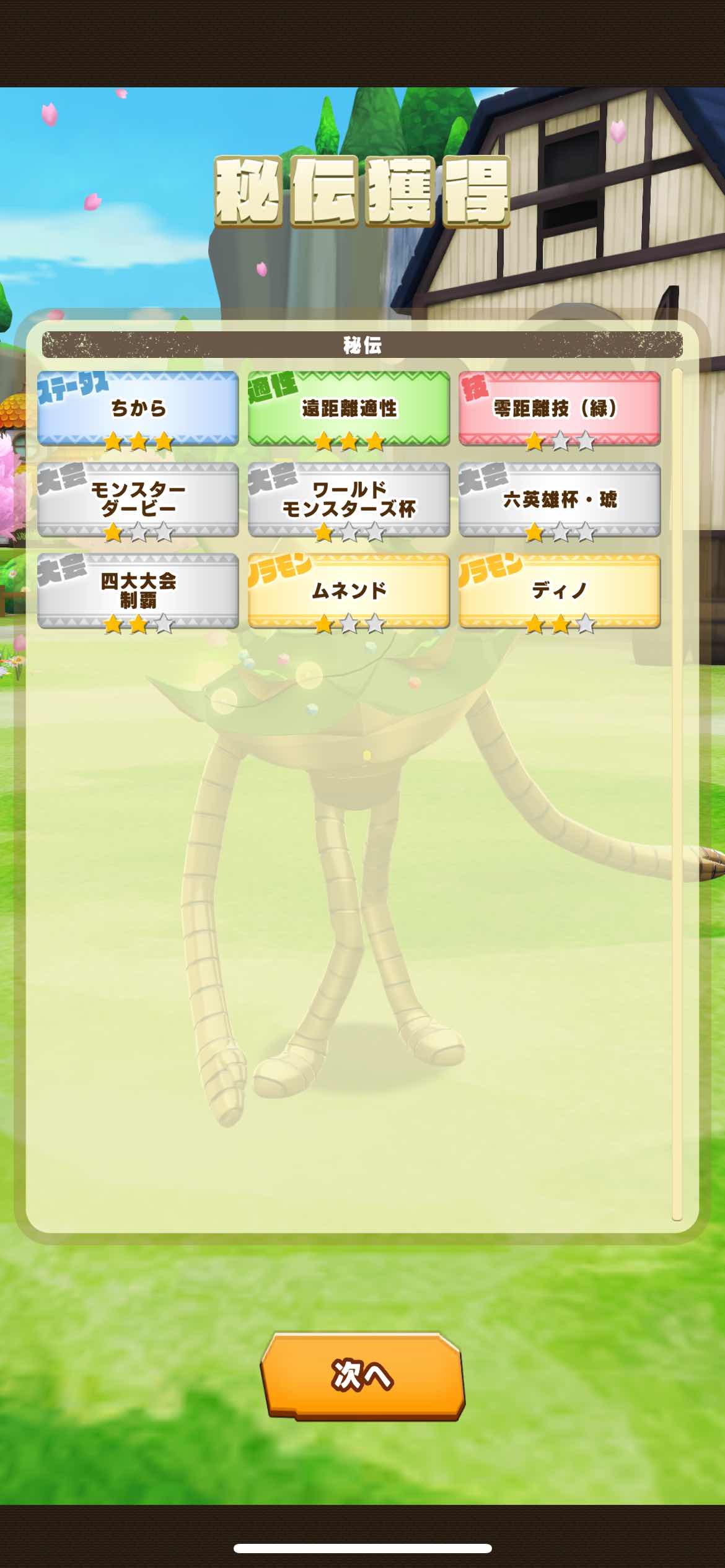725x1568 pixels.
Task: Open the ムネンド monster card
Action: coord(349,590)
